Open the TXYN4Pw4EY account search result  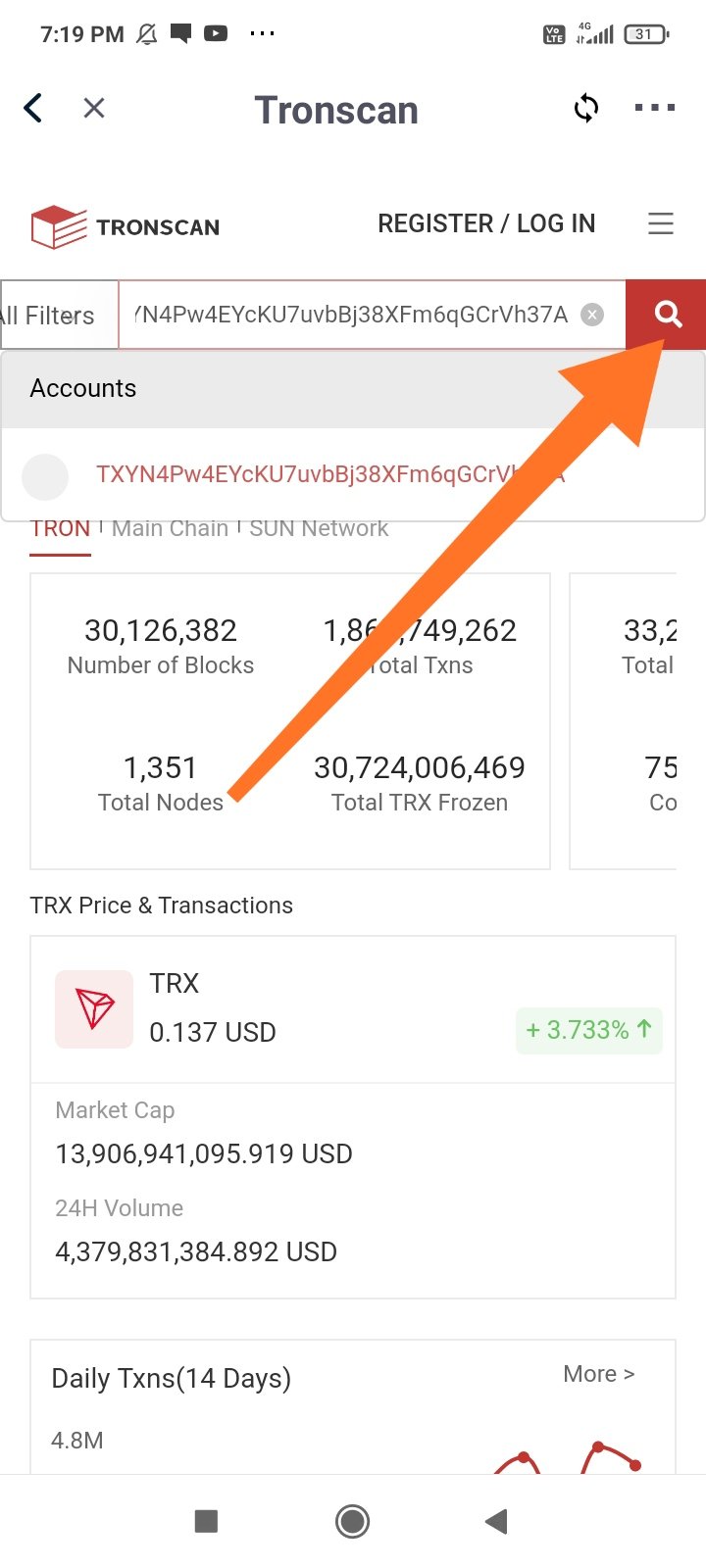[330, 475]
